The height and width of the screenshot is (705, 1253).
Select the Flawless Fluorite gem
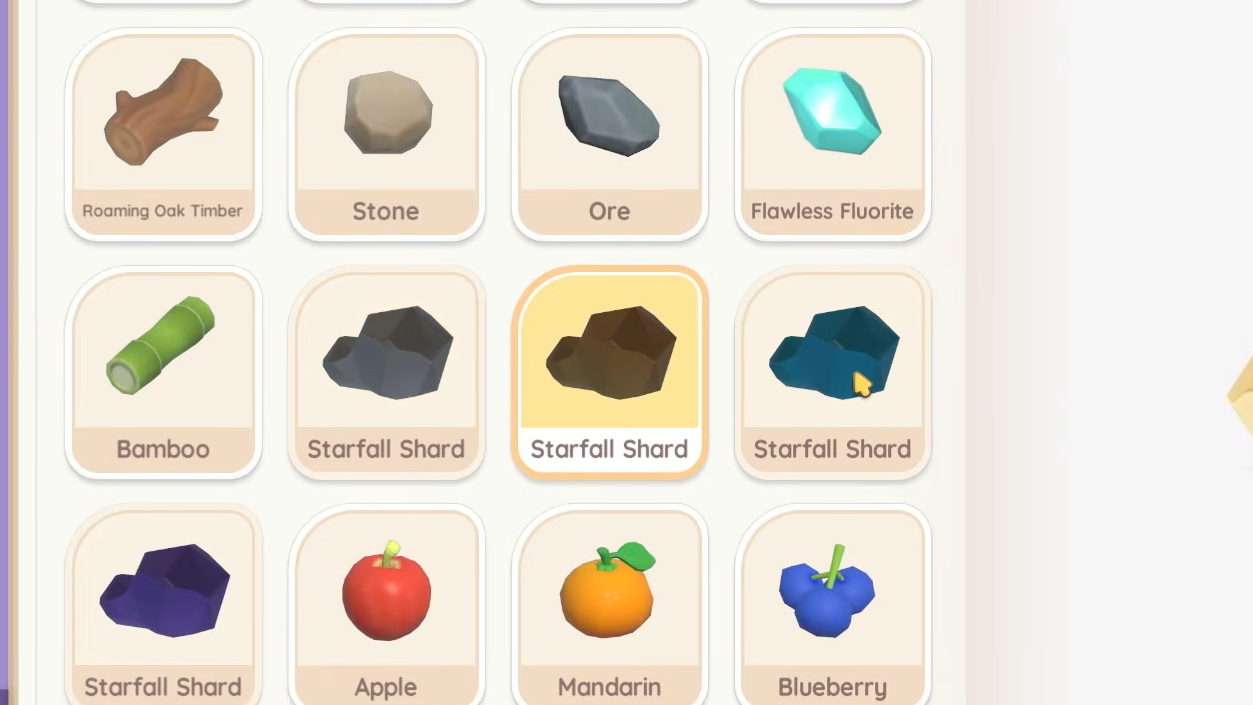(x=832, y=135)
